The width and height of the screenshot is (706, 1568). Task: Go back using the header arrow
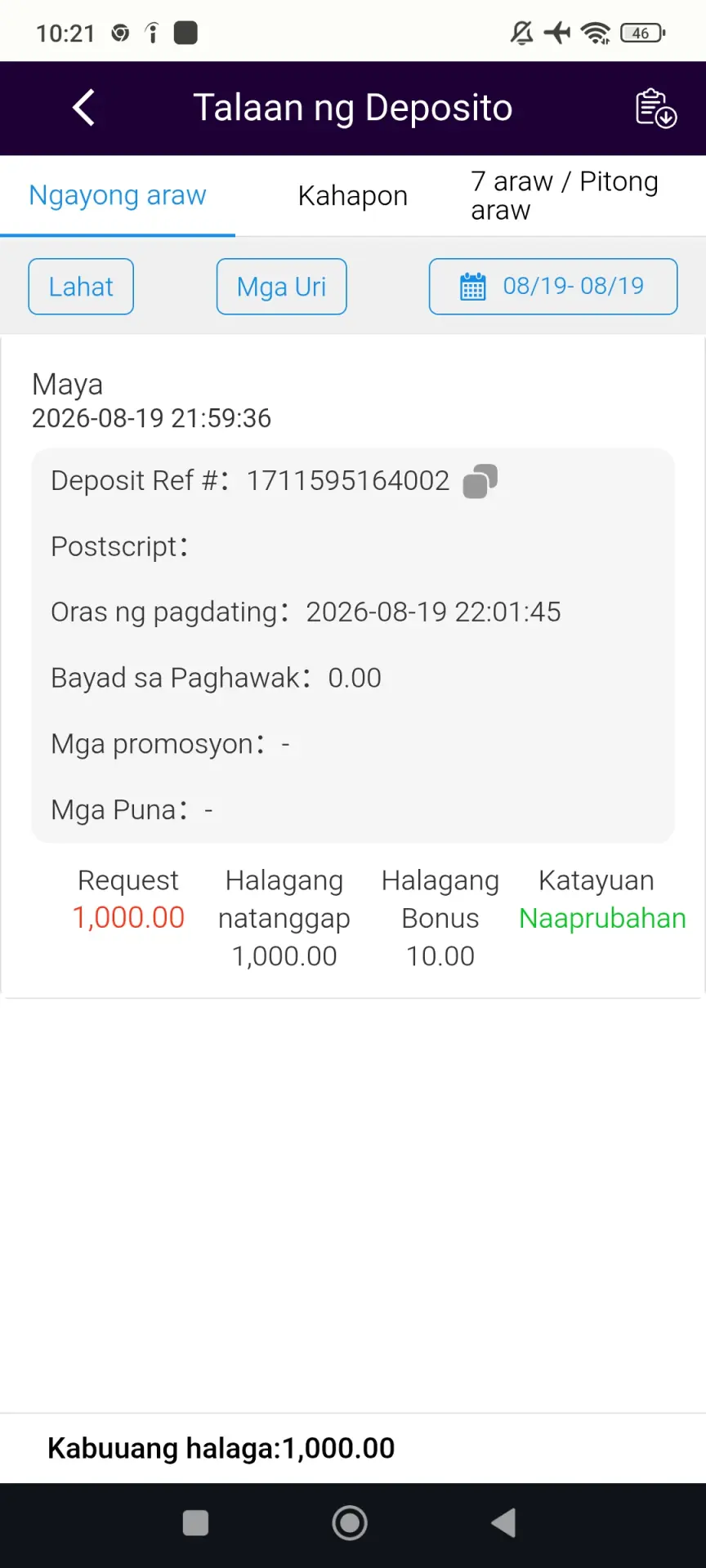(x=84, y=108)
